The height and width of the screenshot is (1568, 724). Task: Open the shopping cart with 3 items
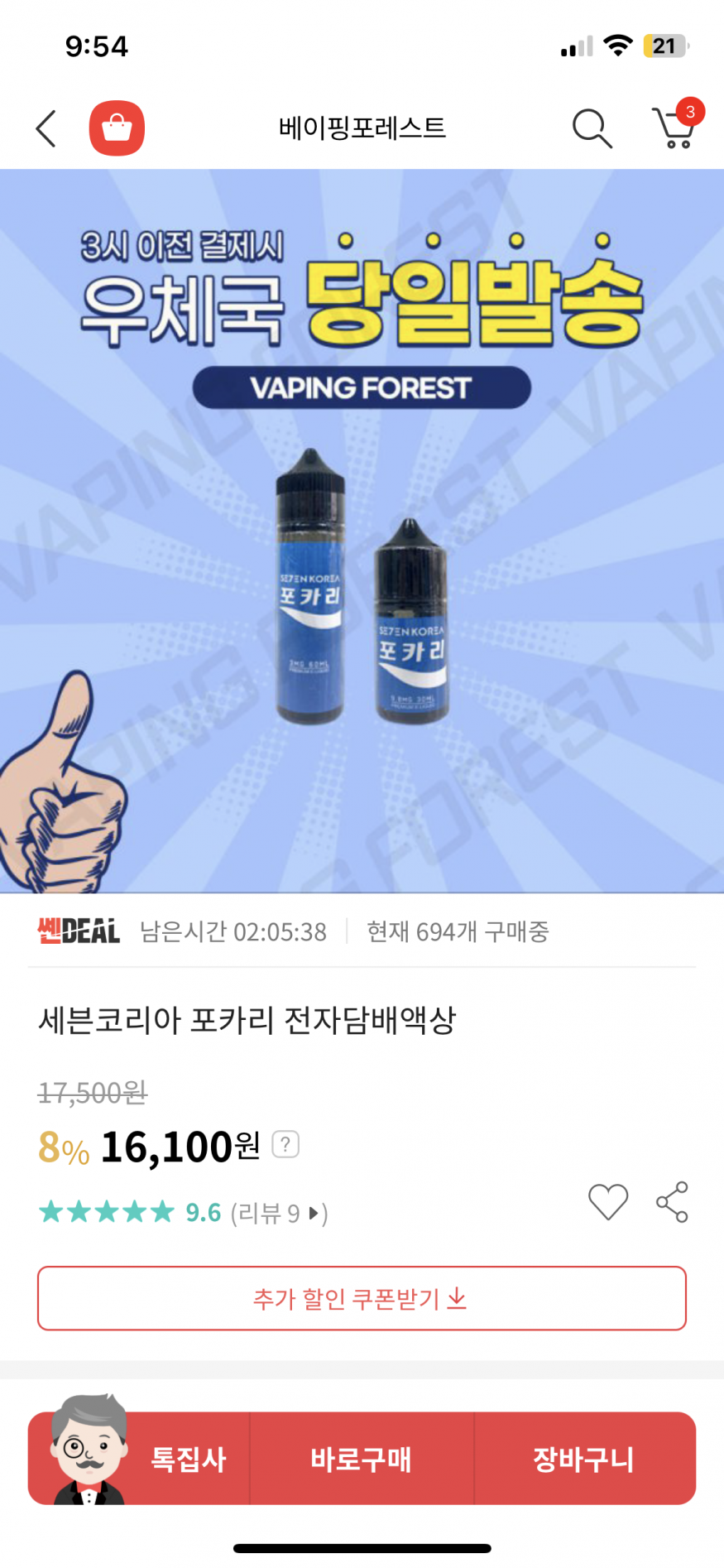coord(675,127)
